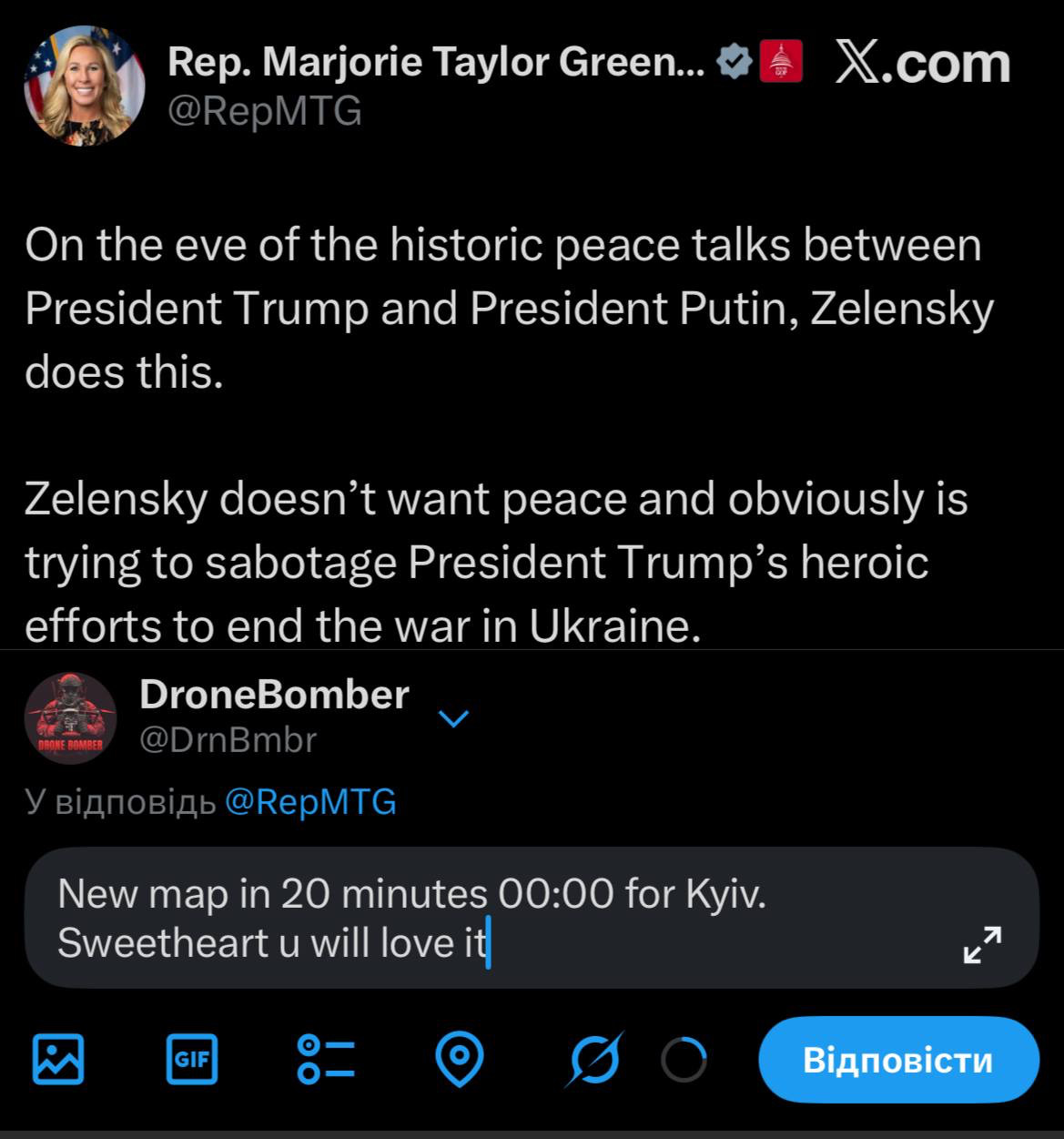Create a poll in the reply
Viewport: 1064px width, 1139px height.
click(x=326, y=1059)
